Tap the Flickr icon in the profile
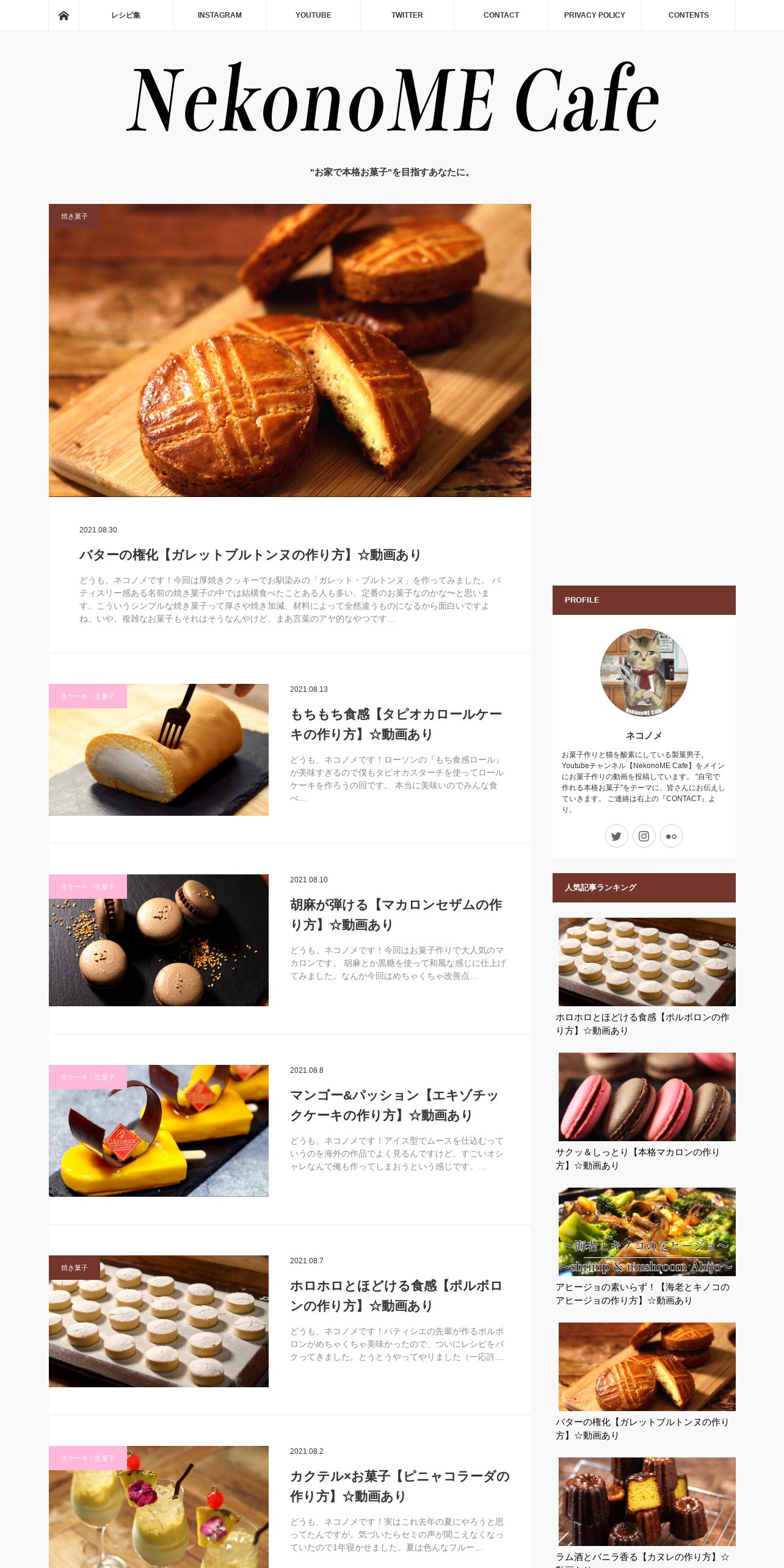The width and height of the screenshot is (784, 1568). (671, 836)
